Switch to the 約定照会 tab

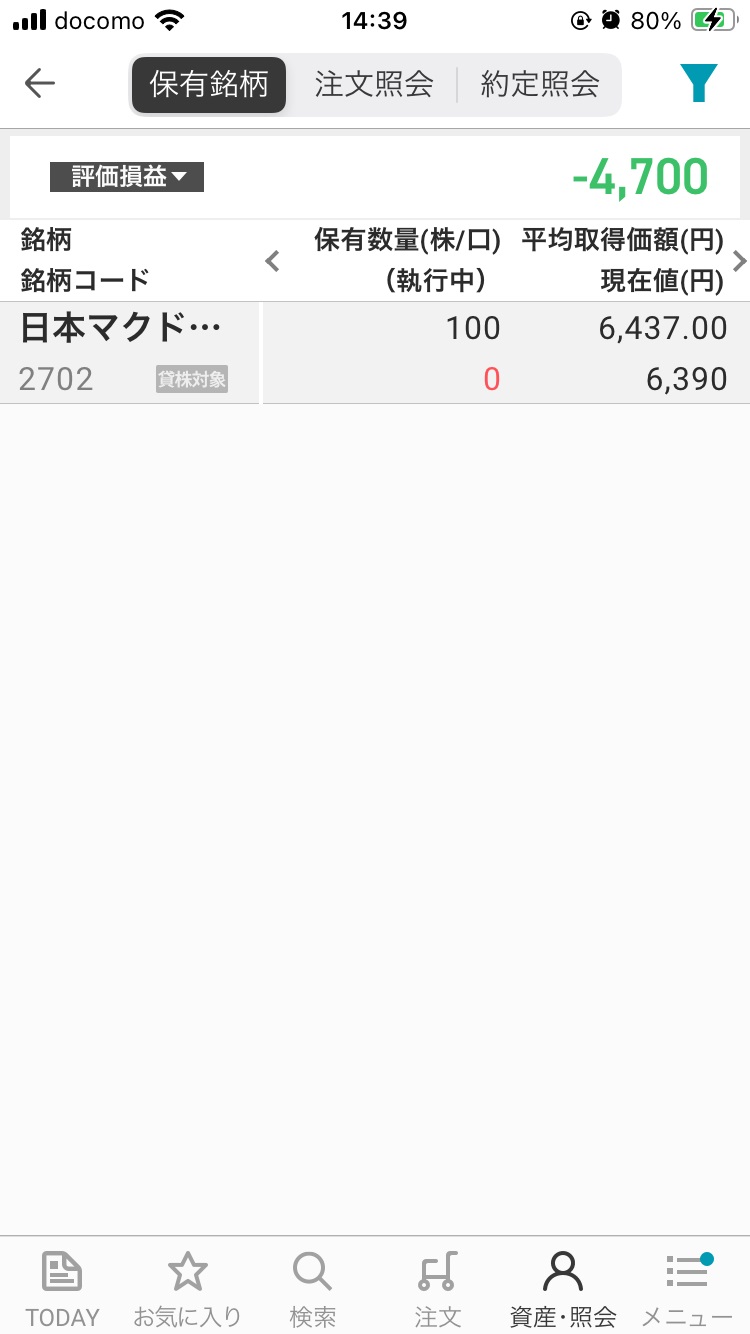540,85
